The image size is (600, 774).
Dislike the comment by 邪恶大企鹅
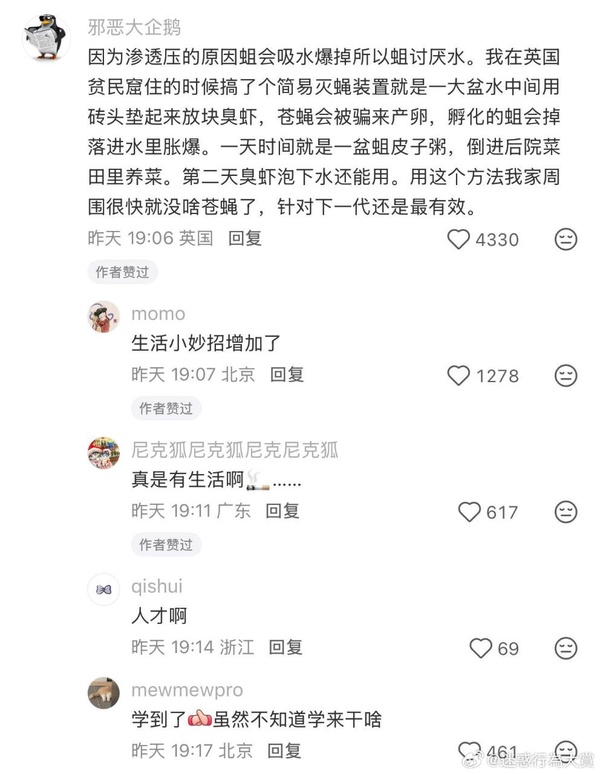tap(565, 239)
